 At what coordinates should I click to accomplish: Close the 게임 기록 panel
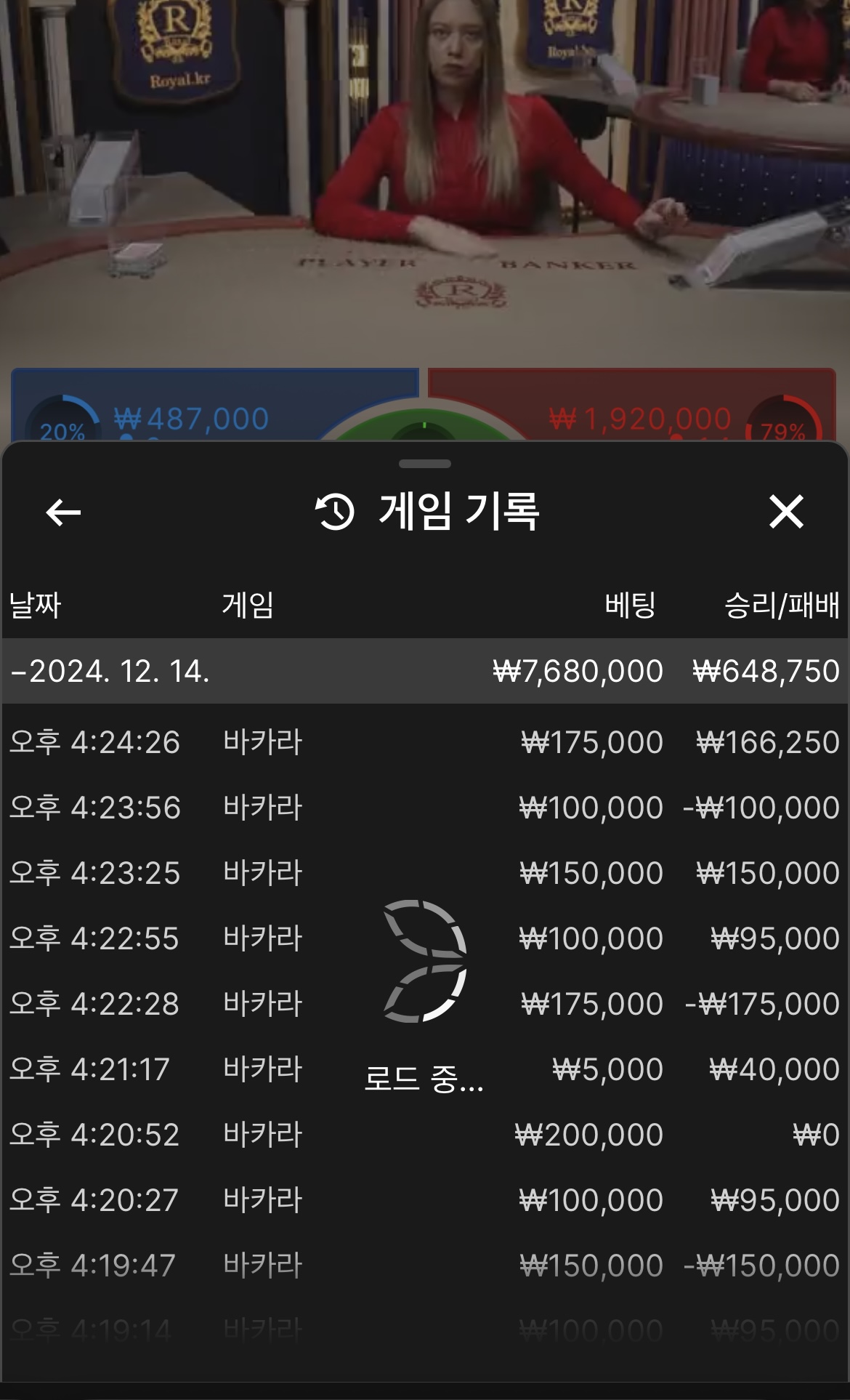pos(786,512)
